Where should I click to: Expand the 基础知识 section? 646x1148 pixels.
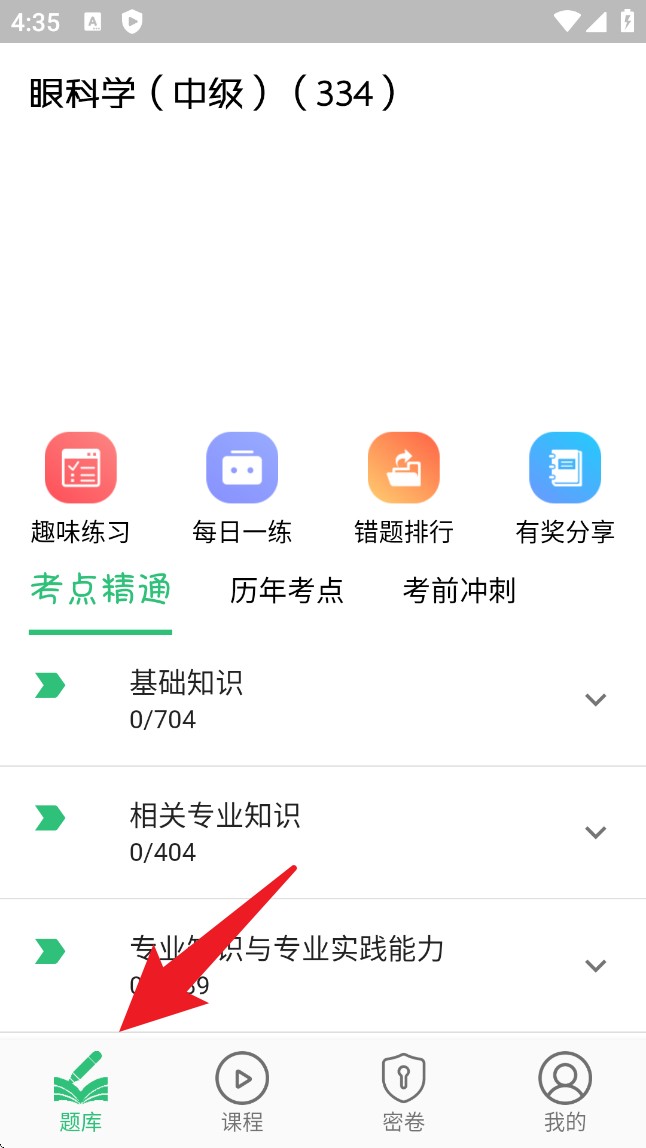pos(596,700)
